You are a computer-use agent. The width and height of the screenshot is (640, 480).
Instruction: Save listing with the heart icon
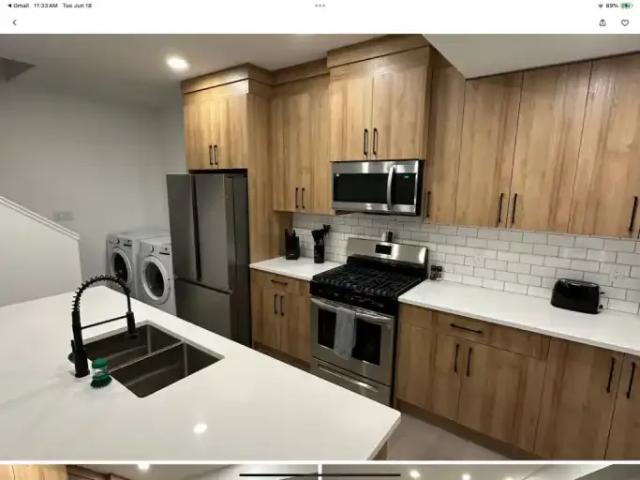click(625, 22)
